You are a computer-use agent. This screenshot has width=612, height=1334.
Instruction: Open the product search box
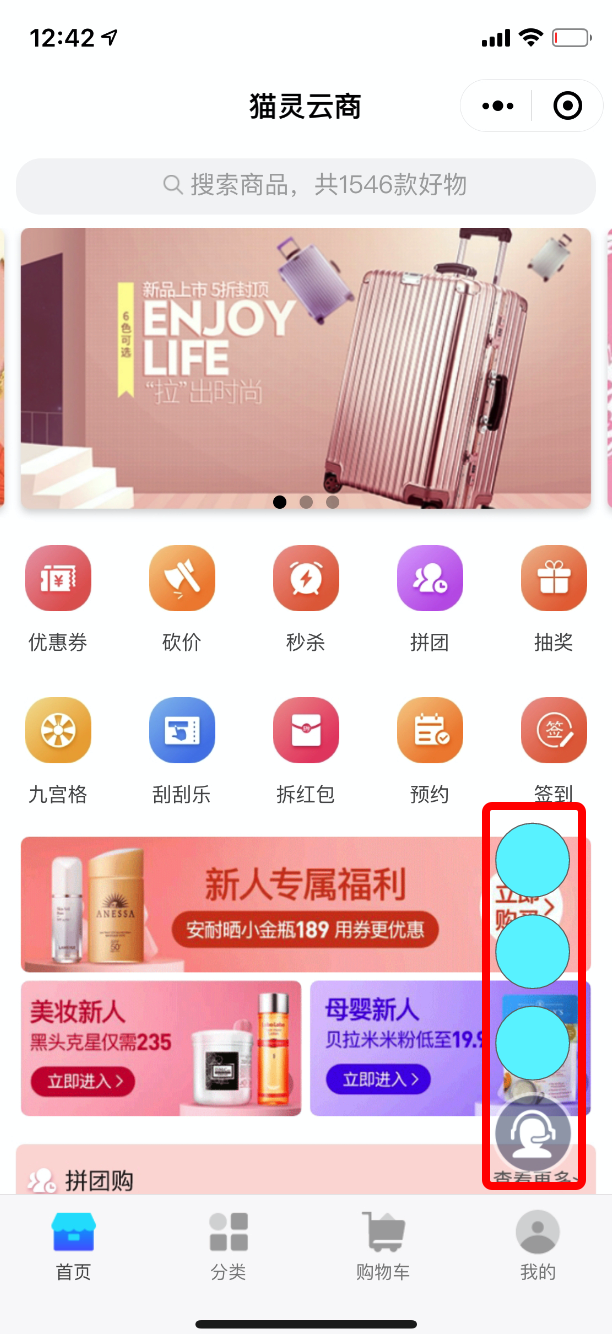pos(305,185)
